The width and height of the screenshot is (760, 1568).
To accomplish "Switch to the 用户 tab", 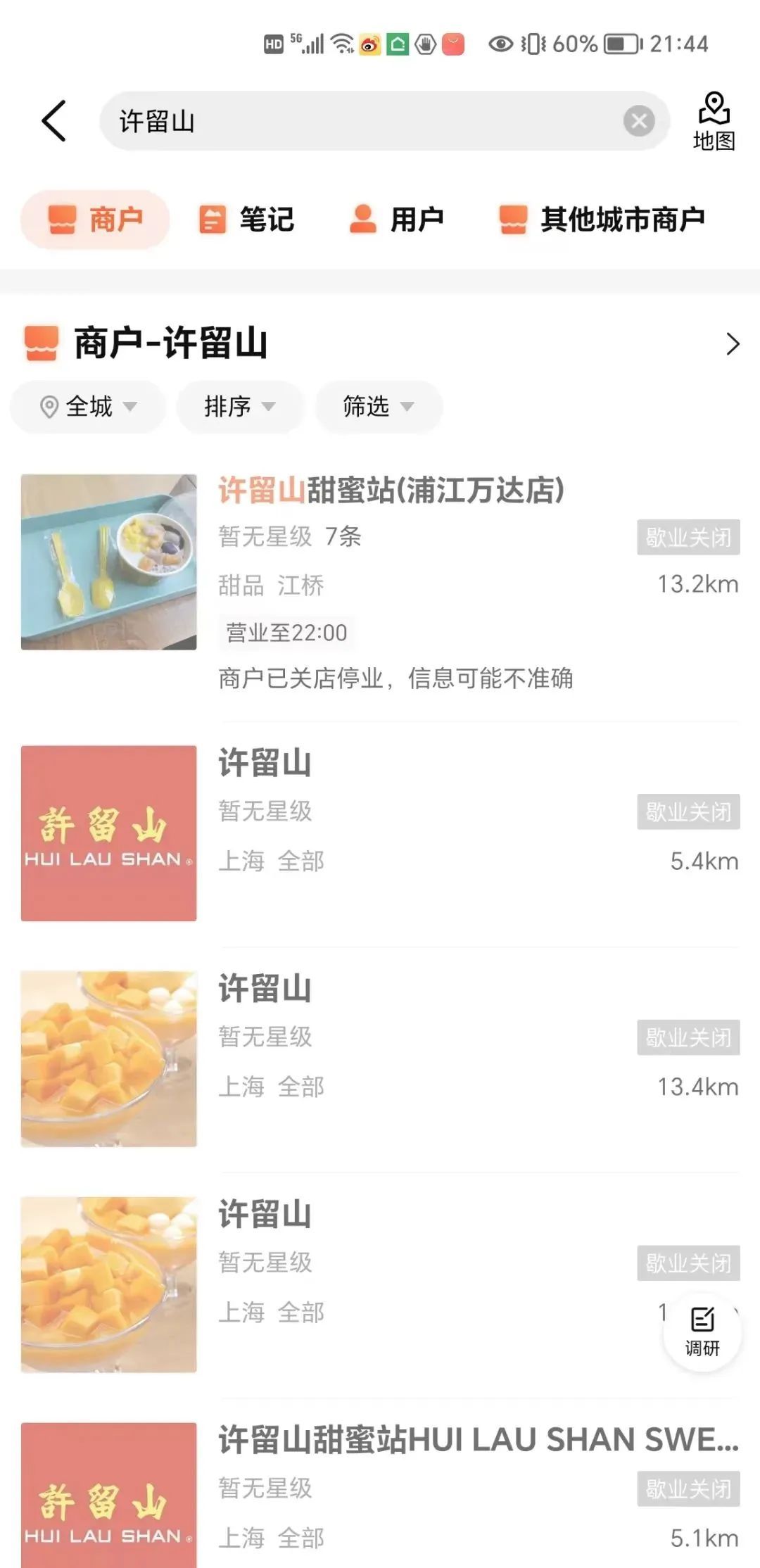I will pyautogui.click(x=397, y=220).
